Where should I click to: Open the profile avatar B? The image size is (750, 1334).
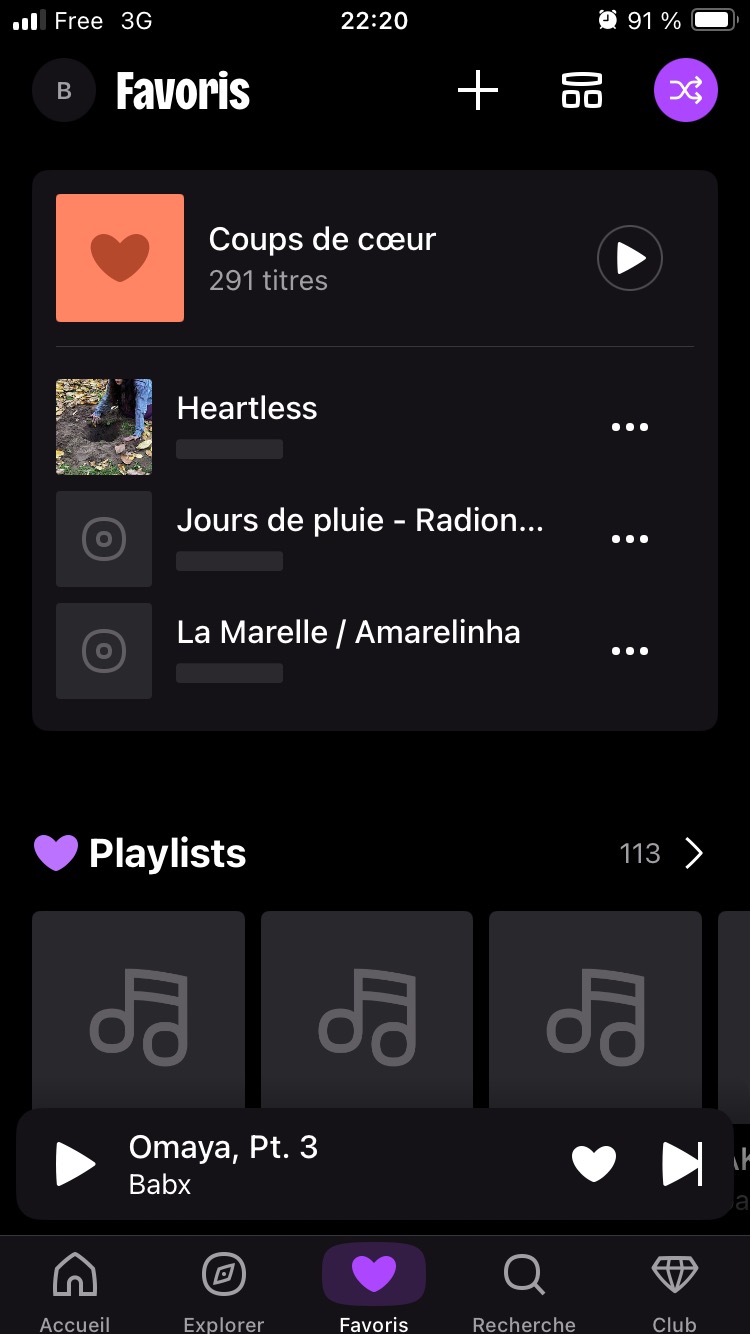coord(64,91)
